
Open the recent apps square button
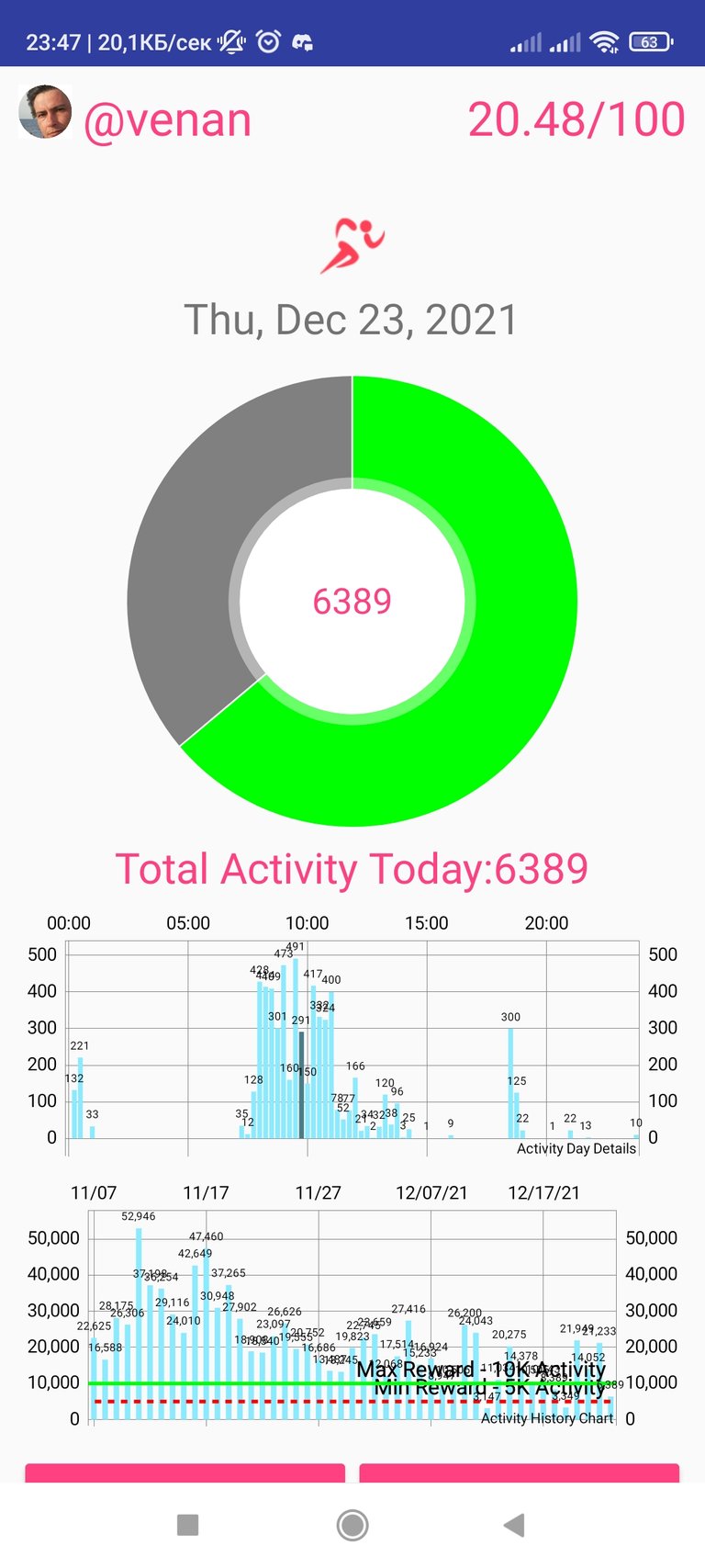(x=188, y=1526)
